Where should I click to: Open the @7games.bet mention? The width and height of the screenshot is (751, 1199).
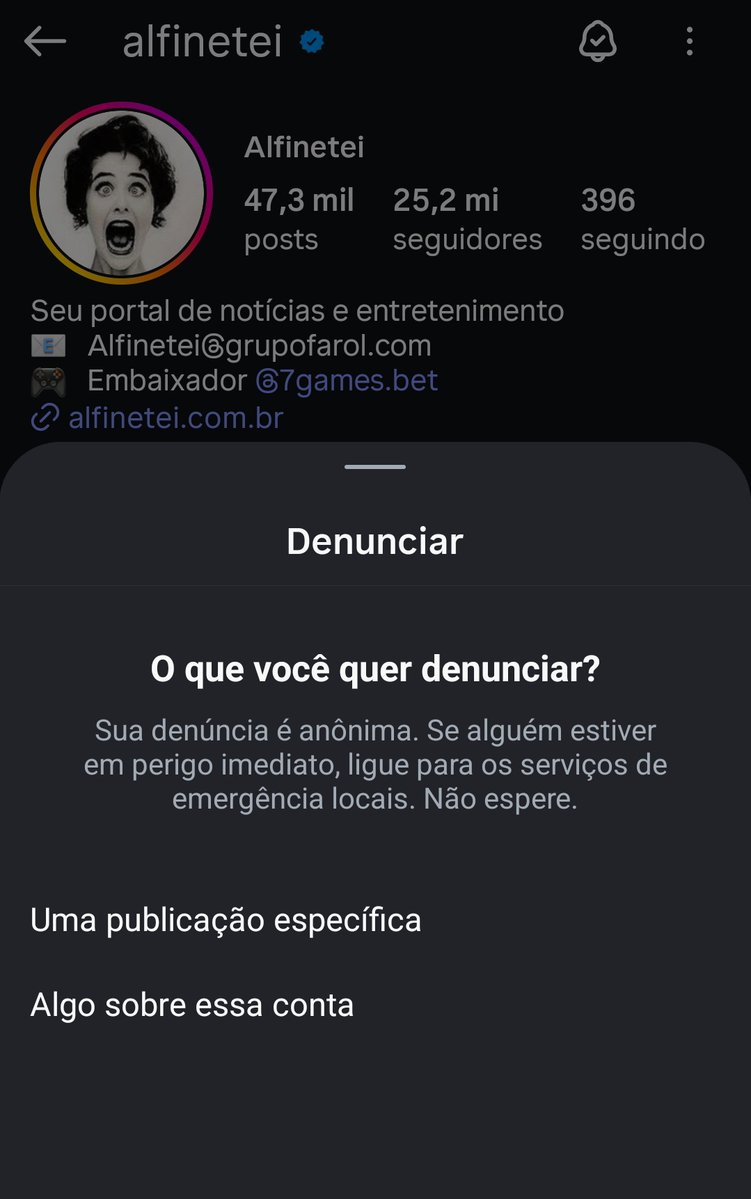click(x=347, y=381)
